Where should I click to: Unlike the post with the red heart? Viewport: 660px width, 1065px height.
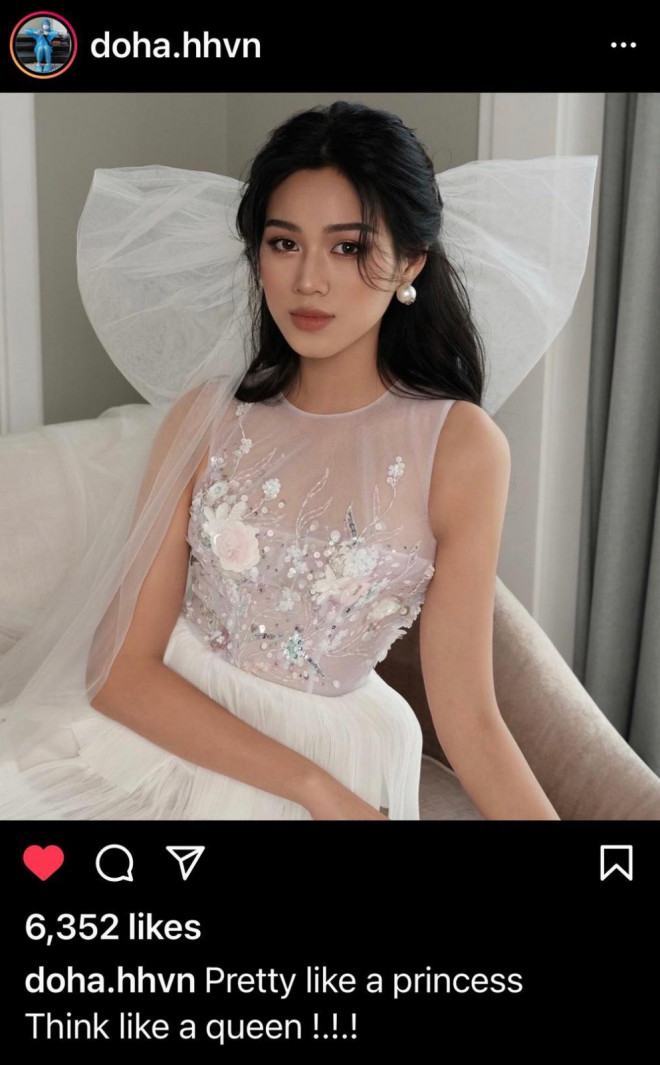pos(43,862)
